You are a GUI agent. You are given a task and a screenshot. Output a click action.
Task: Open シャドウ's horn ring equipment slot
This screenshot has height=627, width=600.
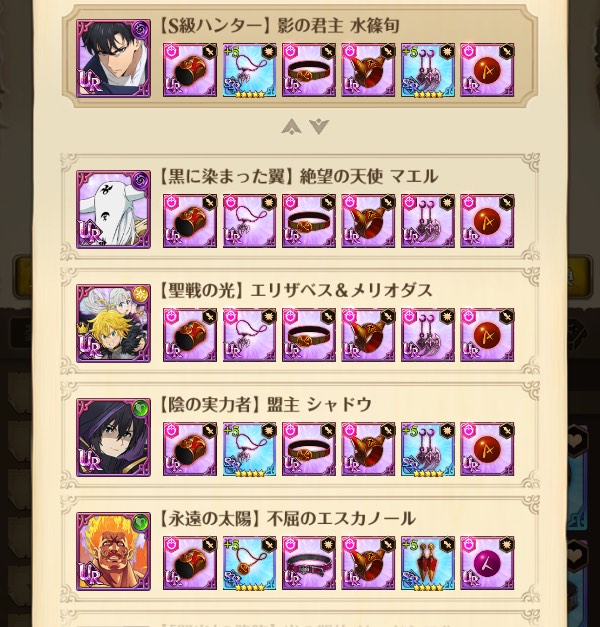368,448
